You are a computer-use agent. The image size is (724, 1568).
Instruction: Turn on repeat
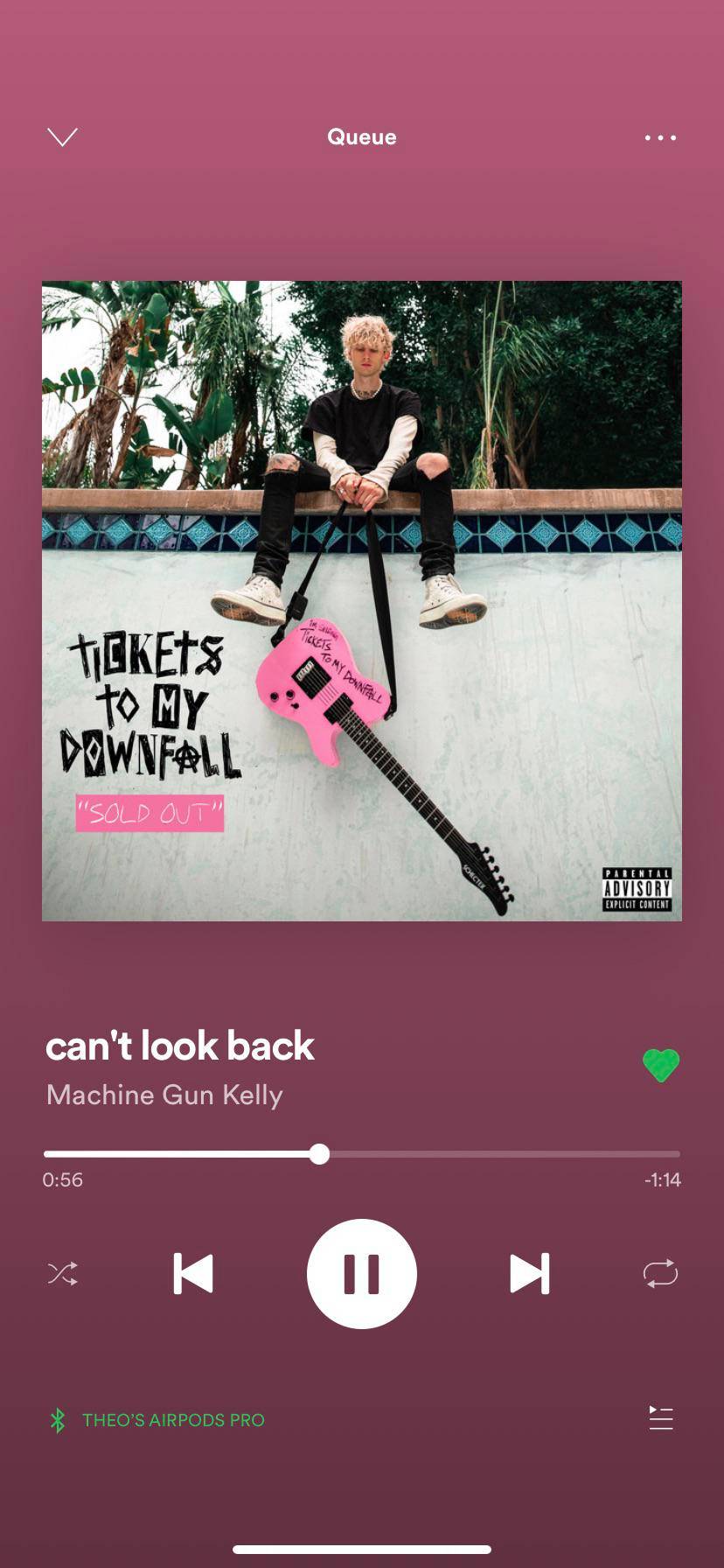(x=660, y=1273)
